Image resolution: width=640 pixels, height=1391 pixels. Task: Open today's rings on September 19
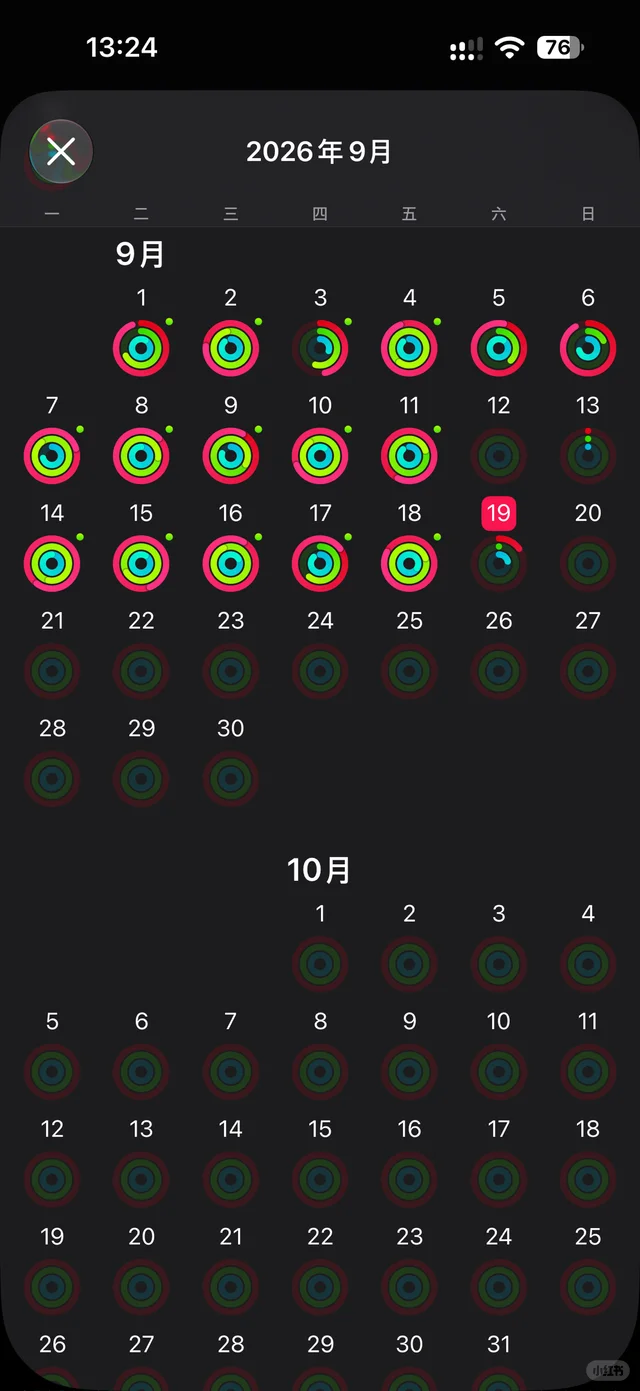pyautogui.click(x=499, y=564)
